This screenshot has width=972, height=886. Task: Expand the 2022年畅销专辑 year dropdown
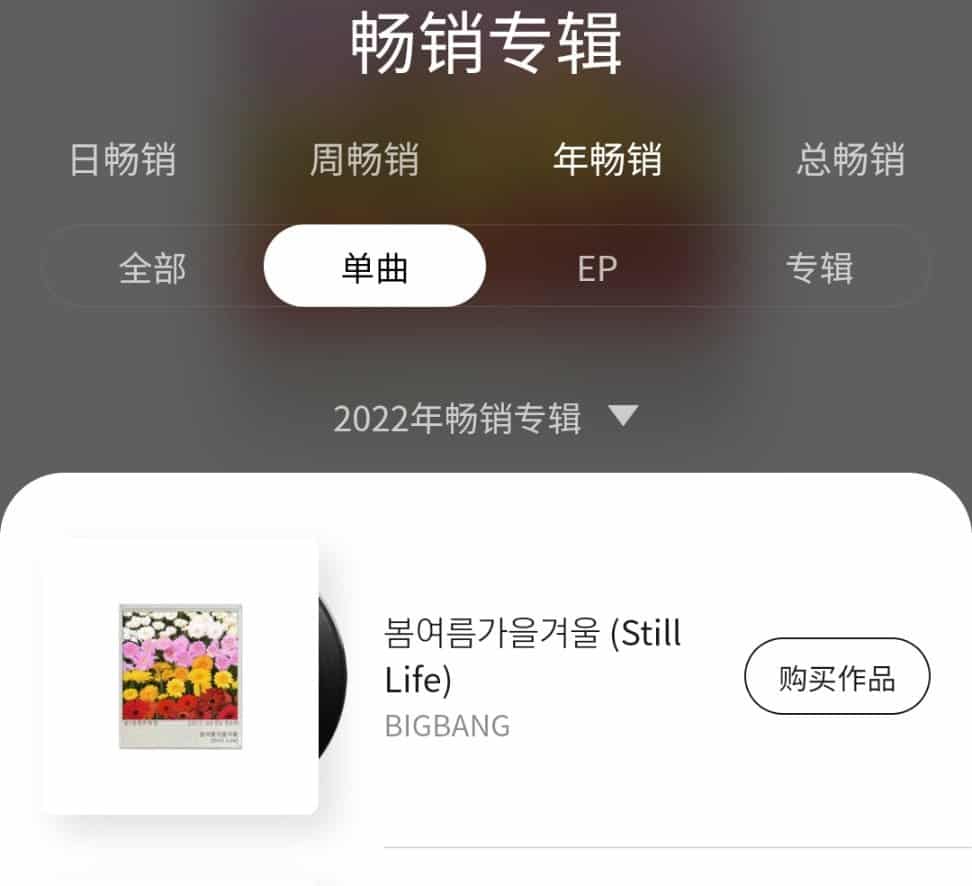click(485, 419)
